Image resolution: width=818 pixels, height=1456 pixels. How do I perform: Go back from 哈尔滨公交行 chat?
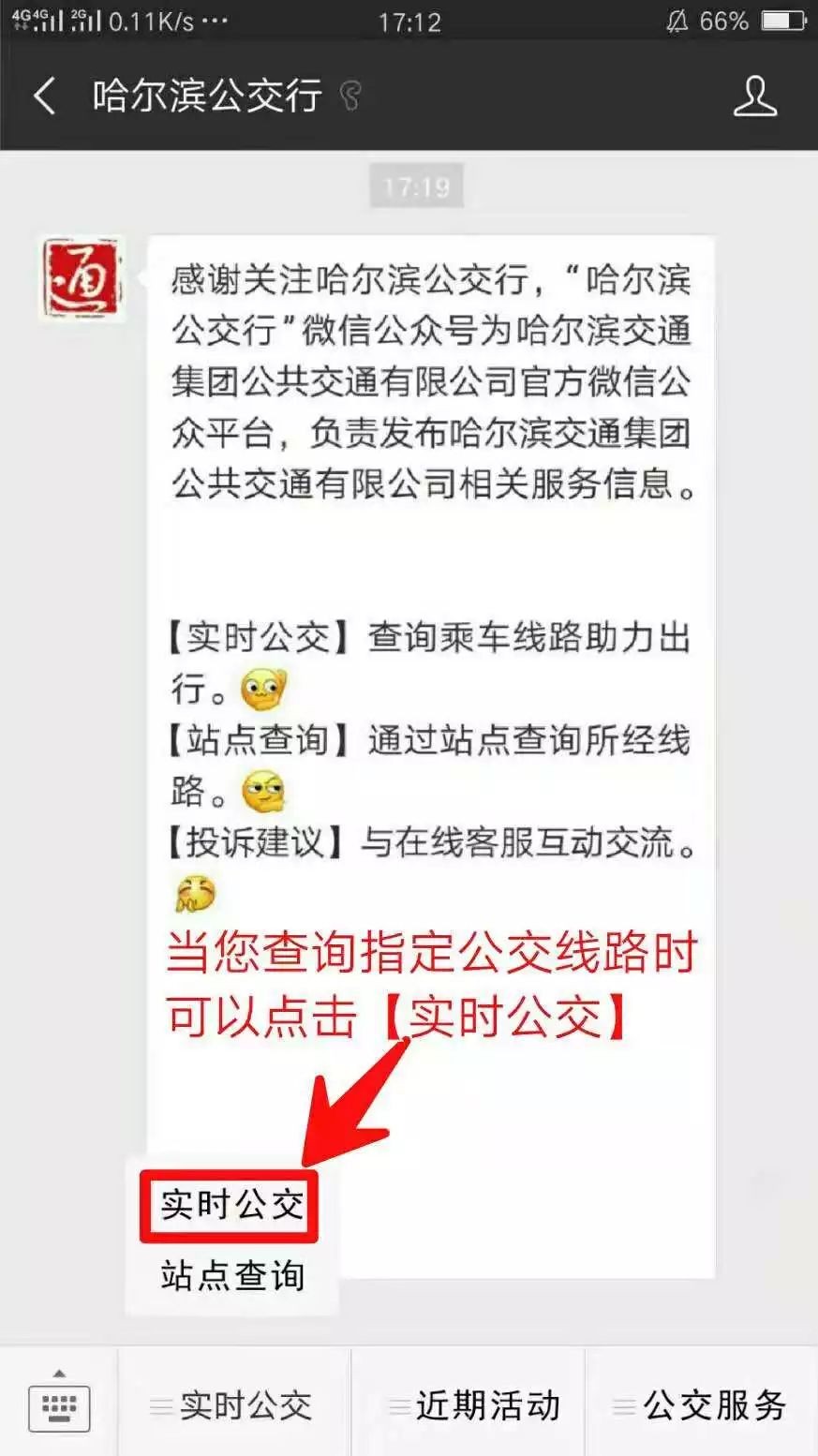pos(44,96)
